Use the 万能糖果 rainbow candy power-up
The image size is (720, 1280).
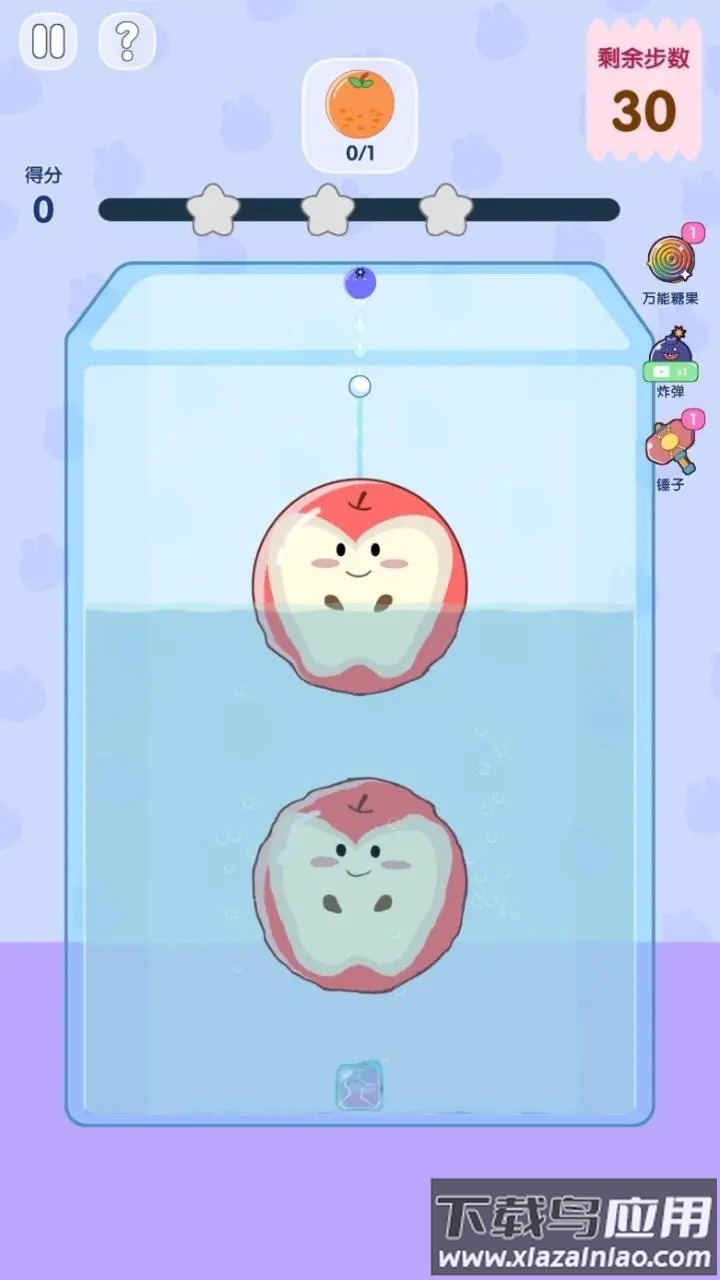(x=670, y=261)
